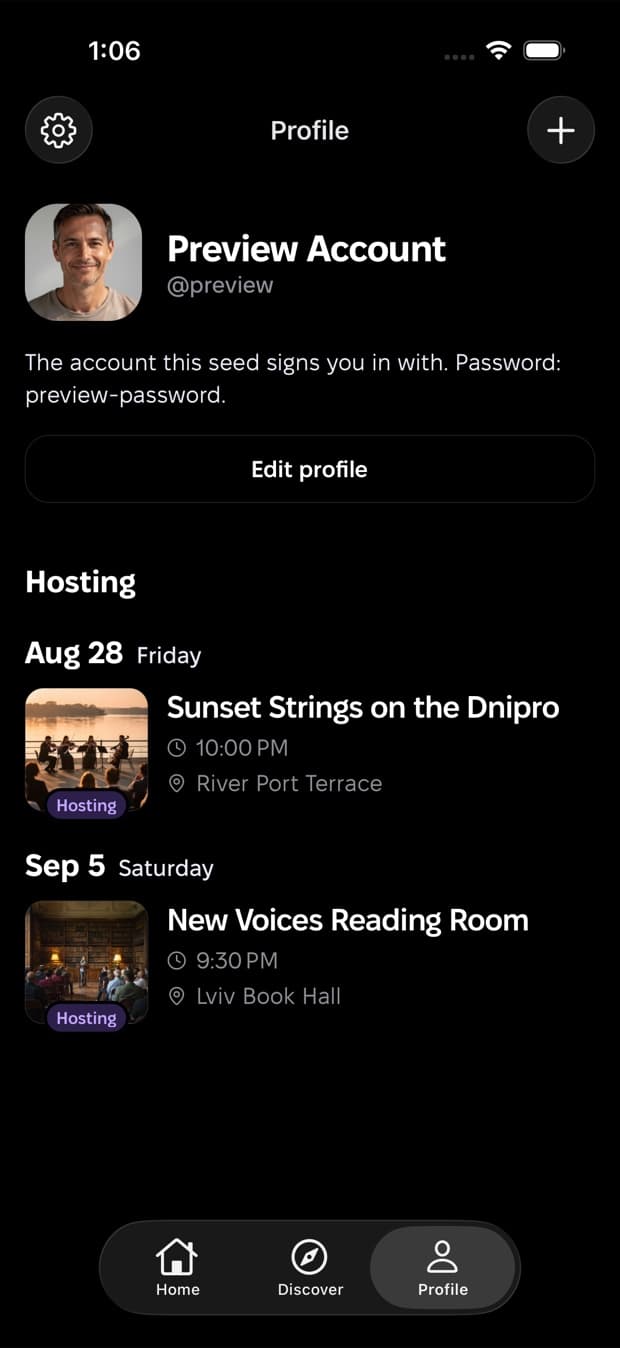The height and width of the screenshot is (1348, 620).
Task: Open the New Voices Reading Room event
Action: 310,962
